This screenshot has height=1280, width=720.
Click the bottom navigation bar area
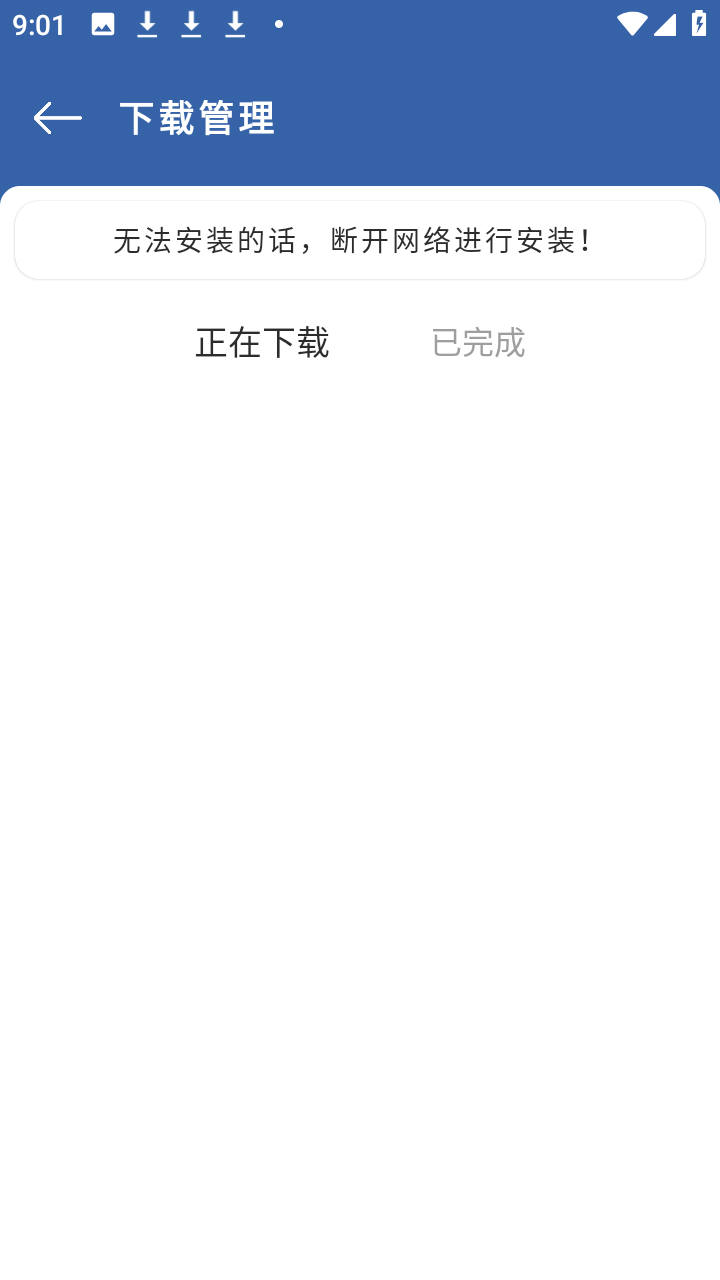(x=360, y=1260)
